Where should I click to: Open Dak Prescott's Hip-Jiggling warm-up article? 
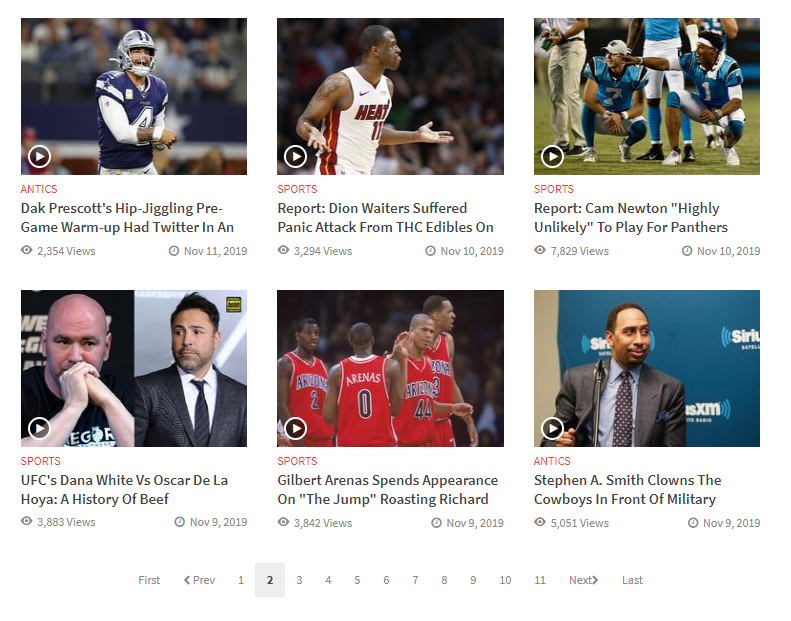click(127, 218)
